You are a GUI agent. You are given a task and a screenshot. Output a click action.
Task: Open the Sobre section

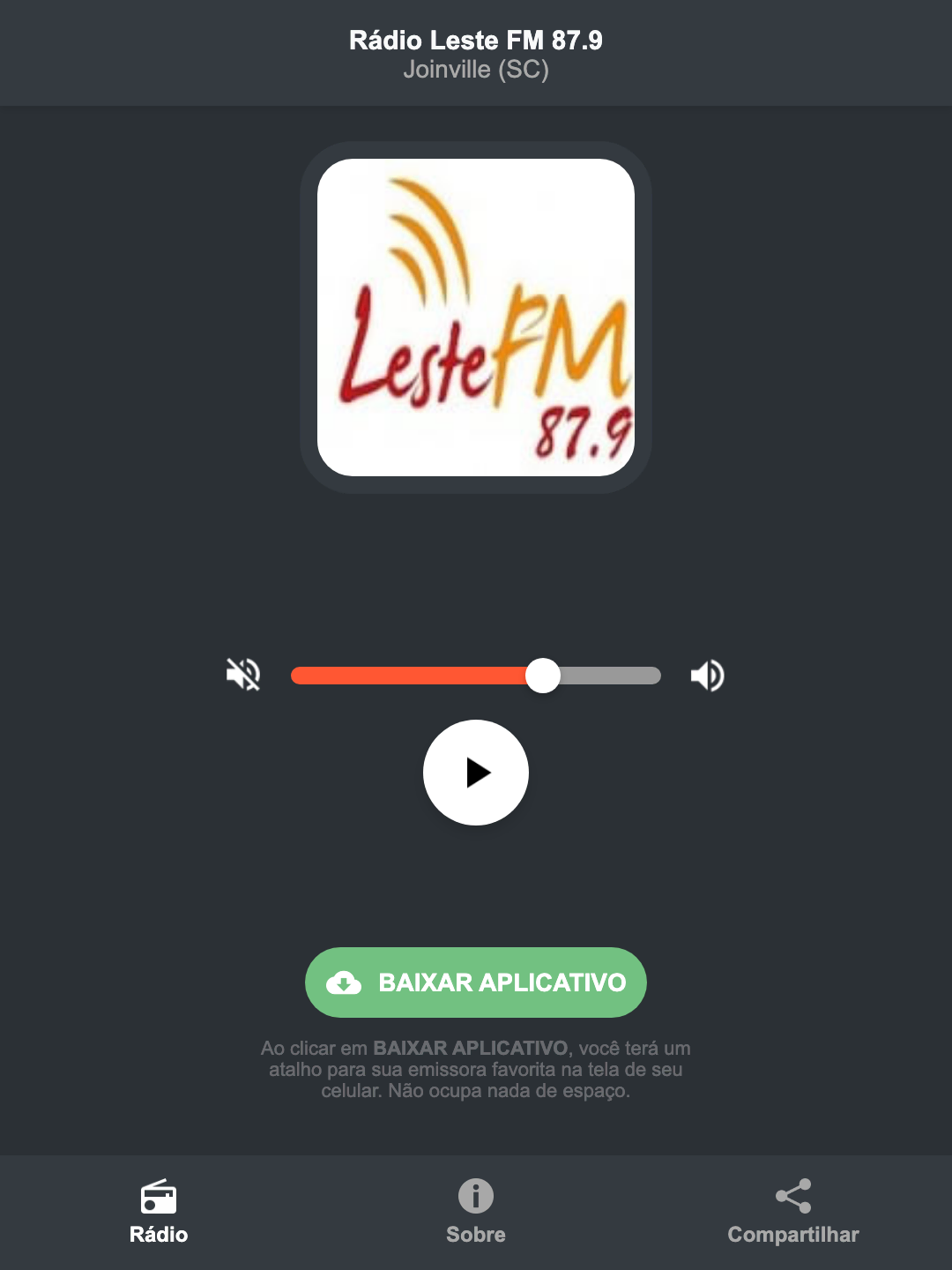475,1213
